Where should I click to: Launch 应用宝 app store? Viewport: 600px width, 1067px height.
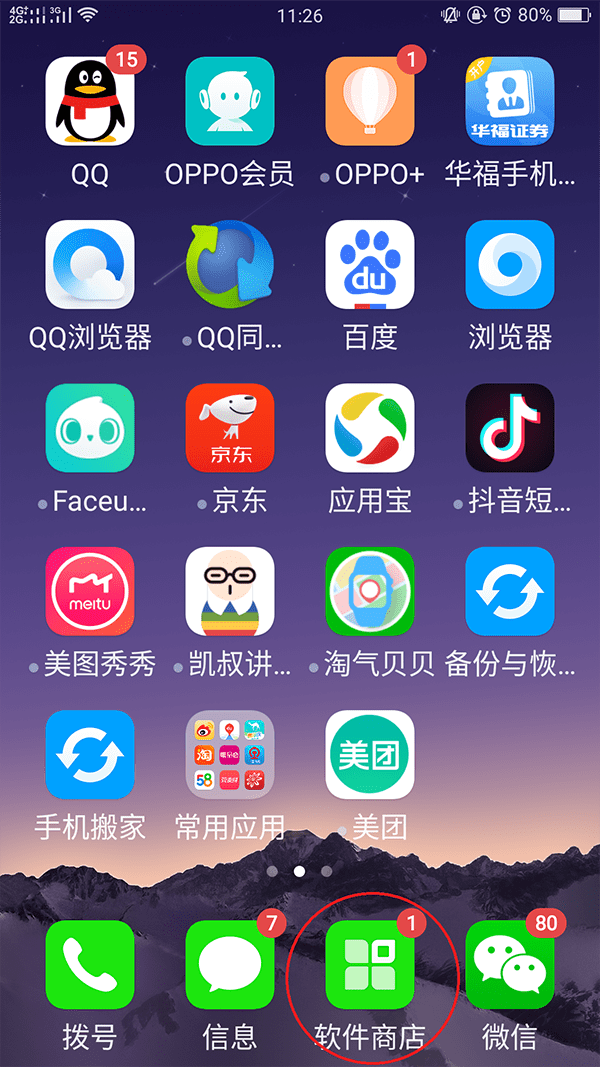(x=370, y=428)
